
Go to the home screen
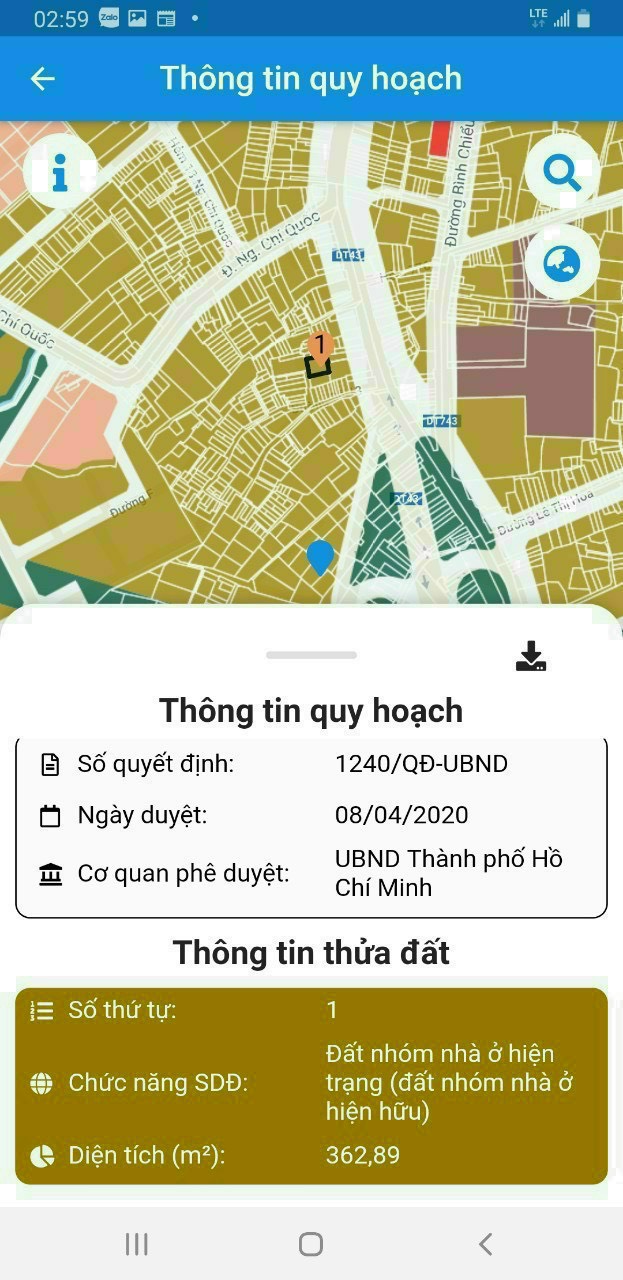coord(311,1244)
